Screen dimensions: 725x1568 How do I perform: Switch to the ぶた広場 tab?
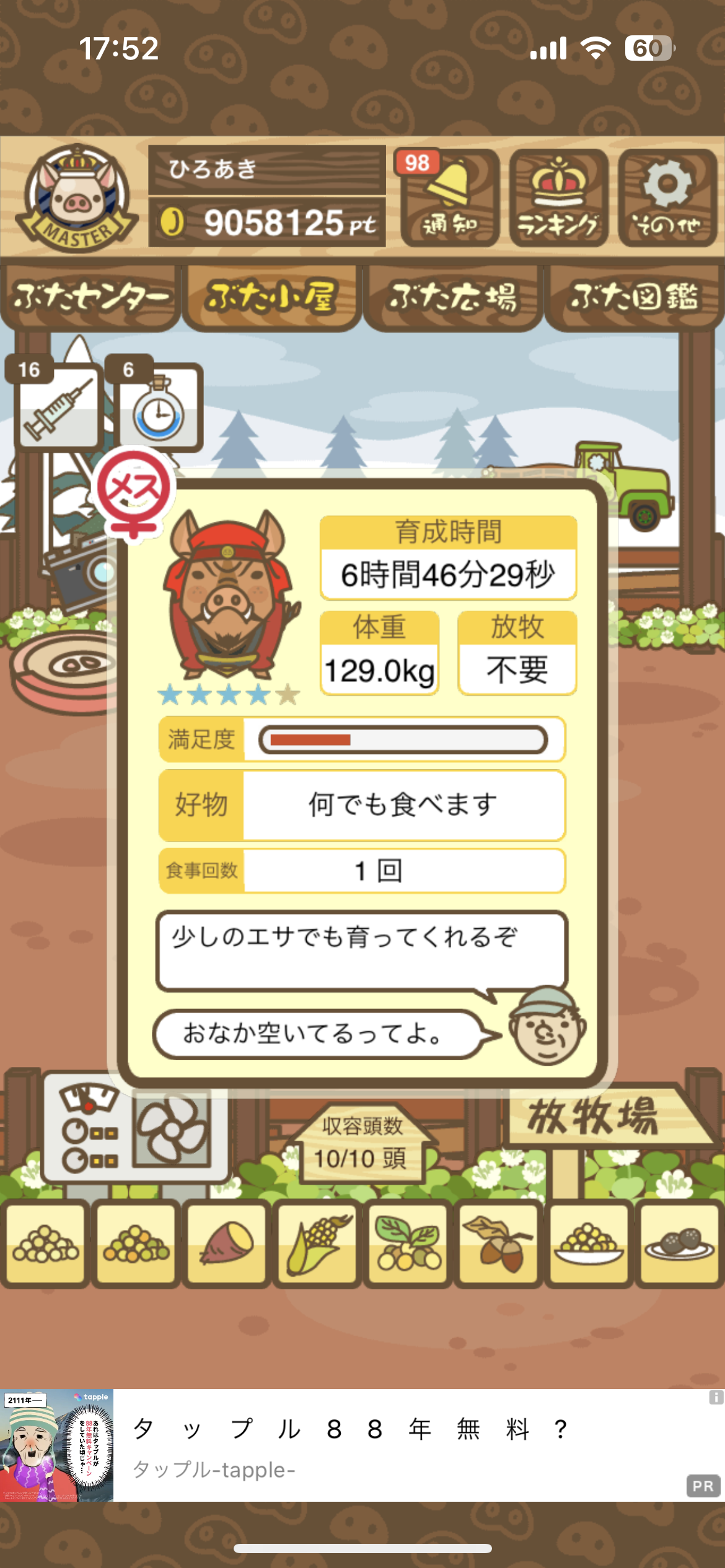(x=453, y=297)
